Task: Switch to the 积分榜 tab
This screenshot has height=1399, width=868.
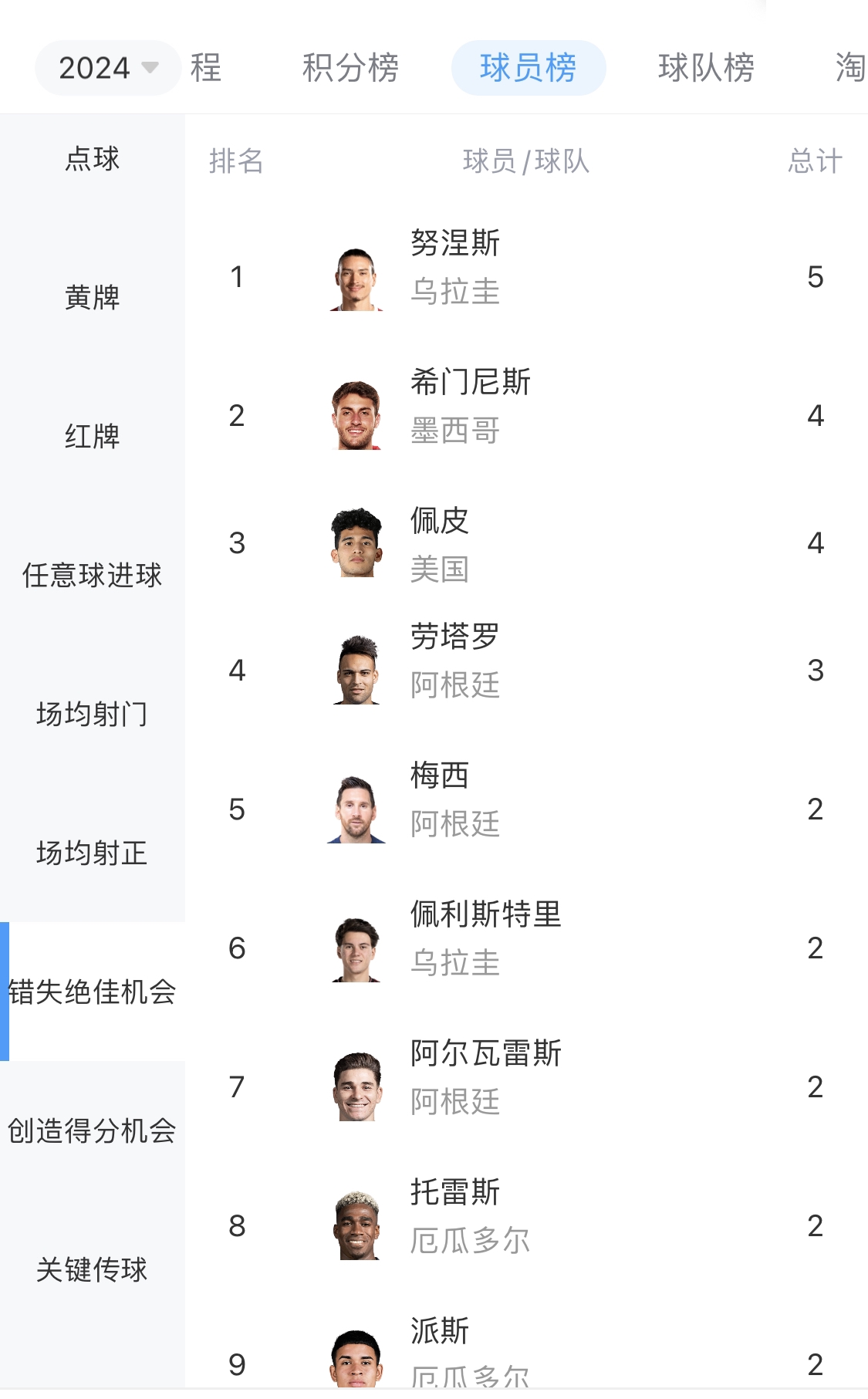Action: [x=350, y=68]
